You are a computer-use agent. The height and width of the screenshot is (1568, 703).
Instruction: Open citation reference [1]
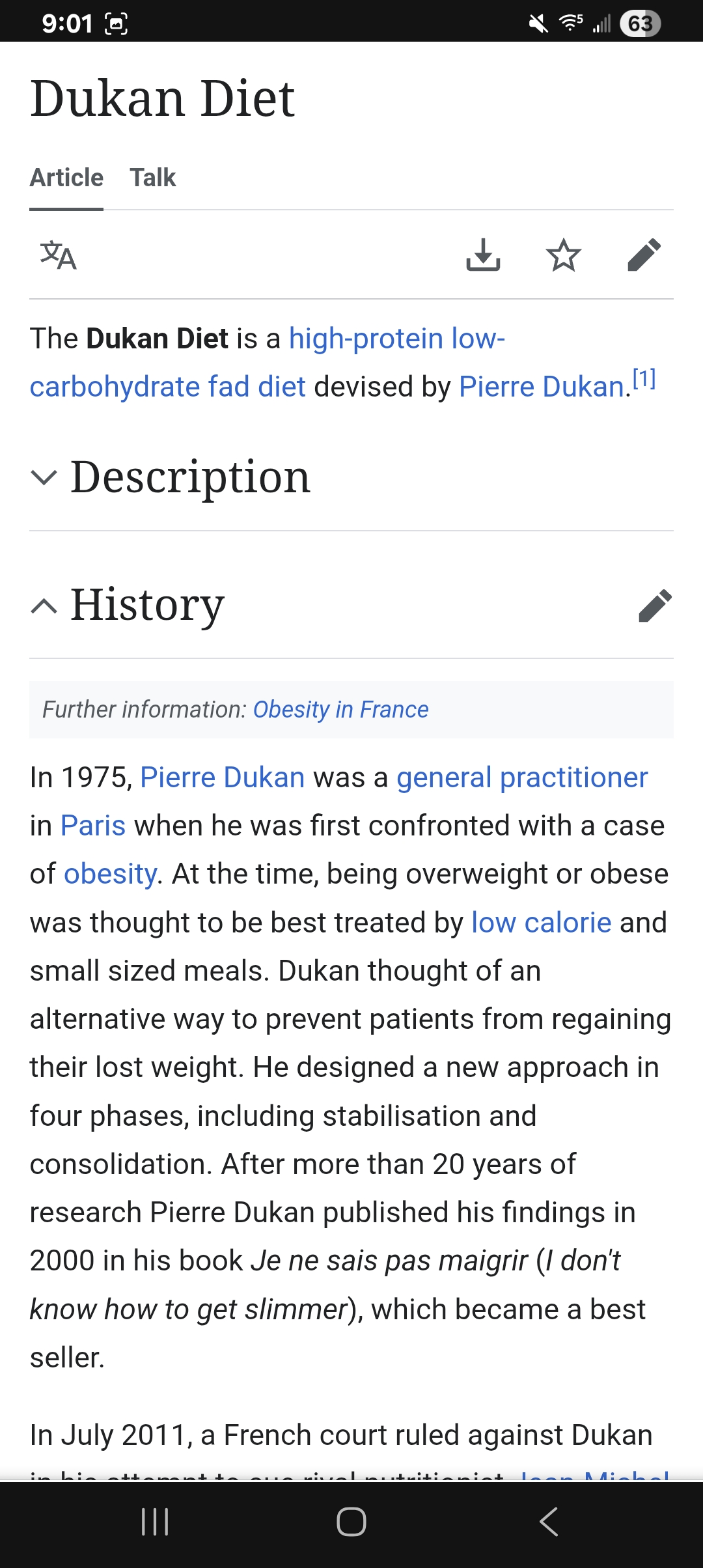click(x=644, y=378)
